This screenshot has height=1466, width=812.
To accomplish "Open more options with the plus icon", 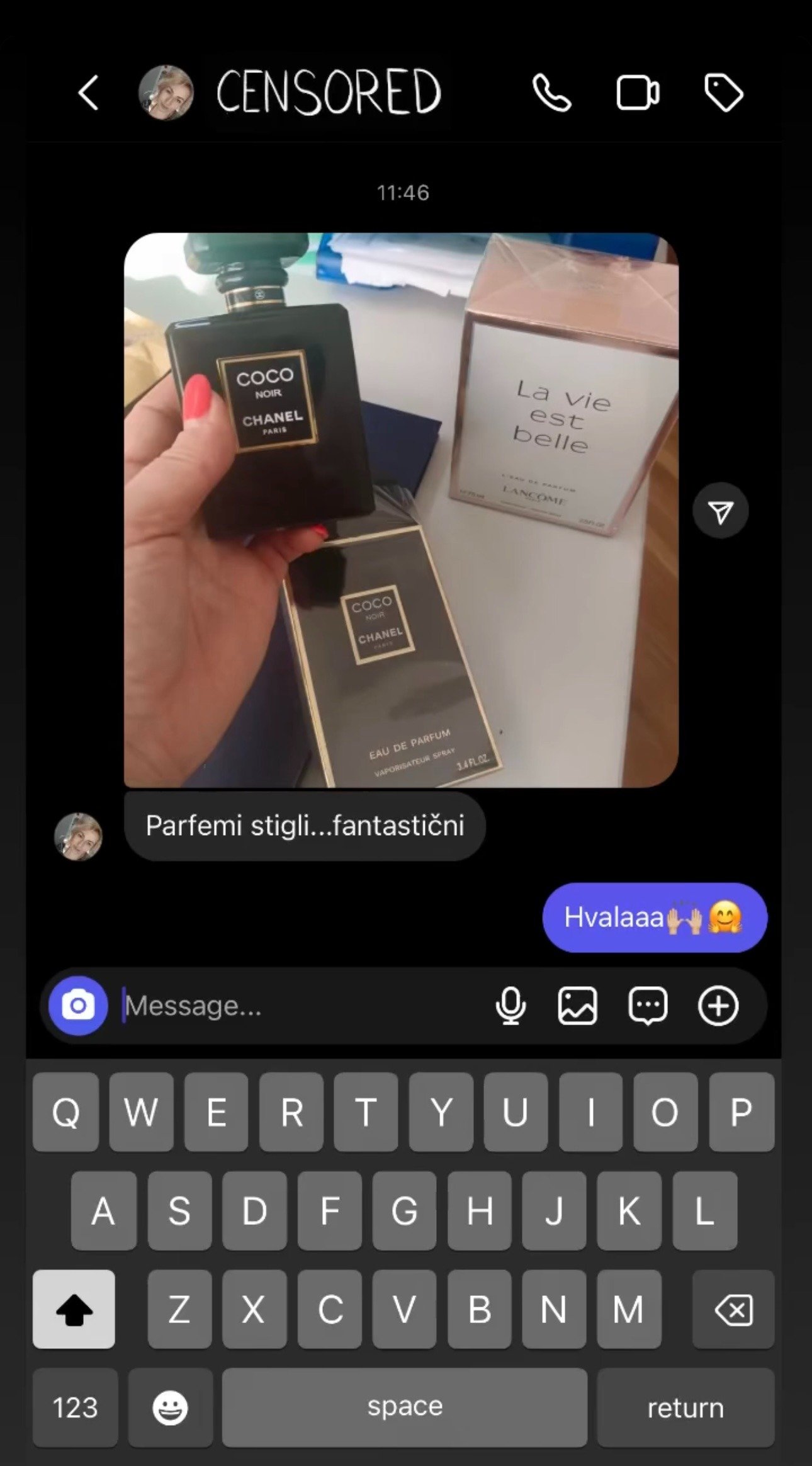I will click(718, 1006).
